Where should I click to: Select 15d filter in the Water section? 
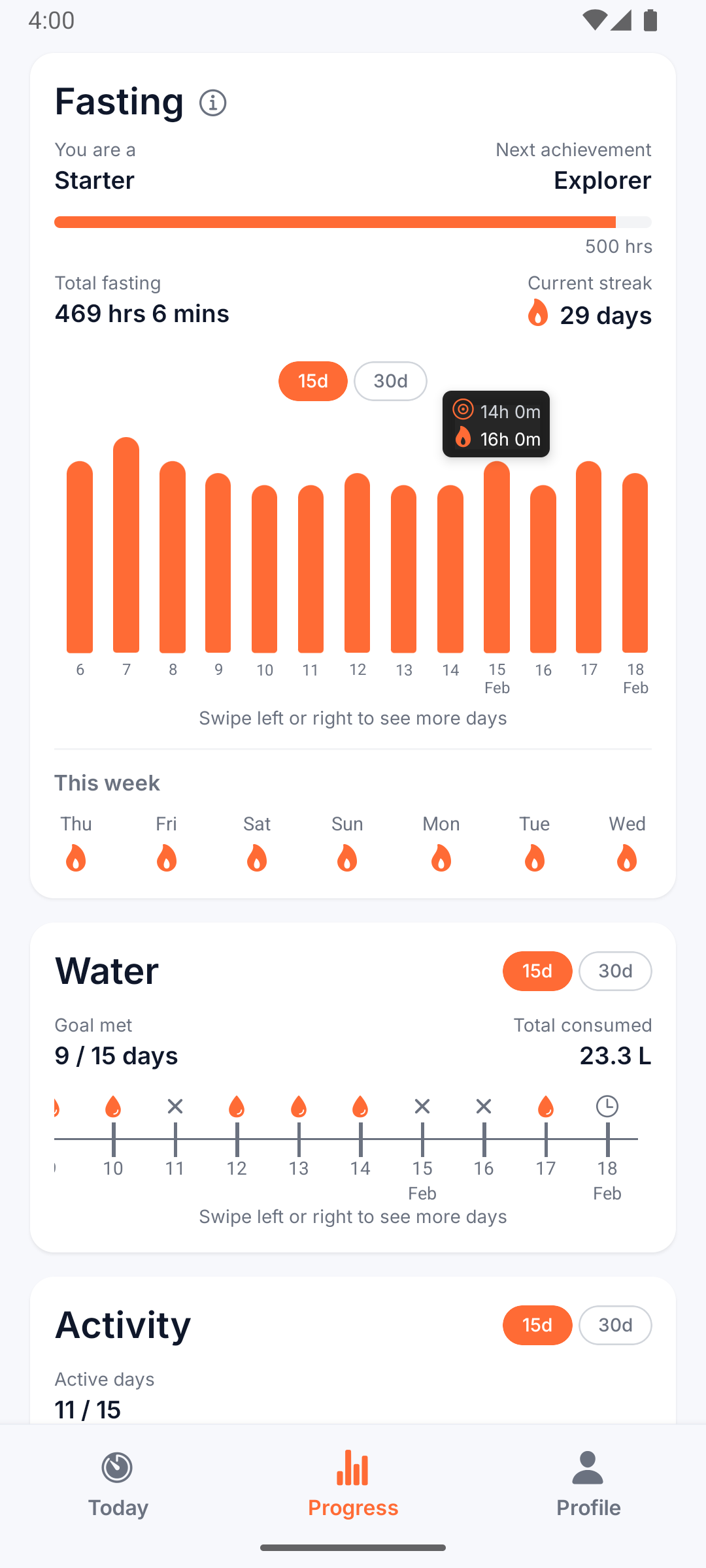pyautogui.click(x=537, y=972)
